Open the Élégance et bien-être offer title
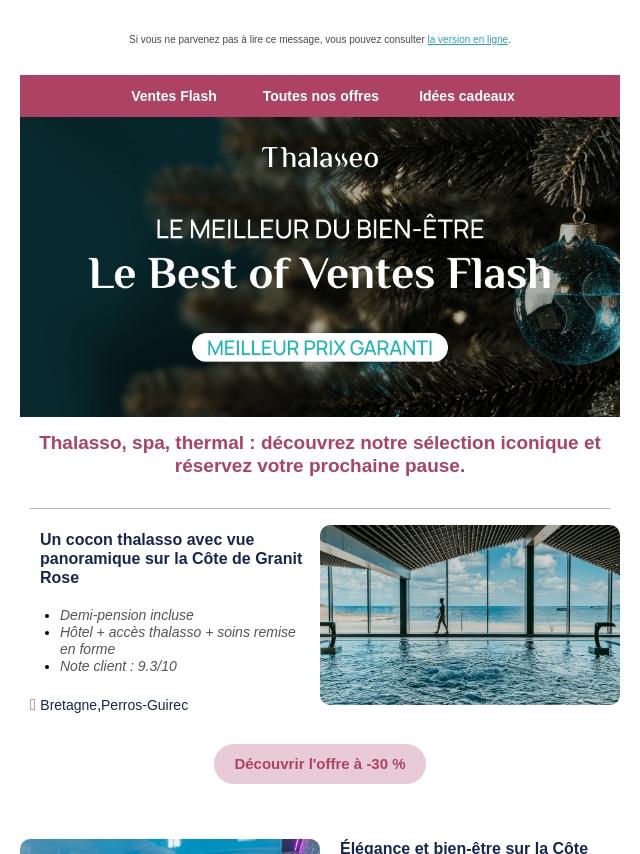 pos(464,847)
